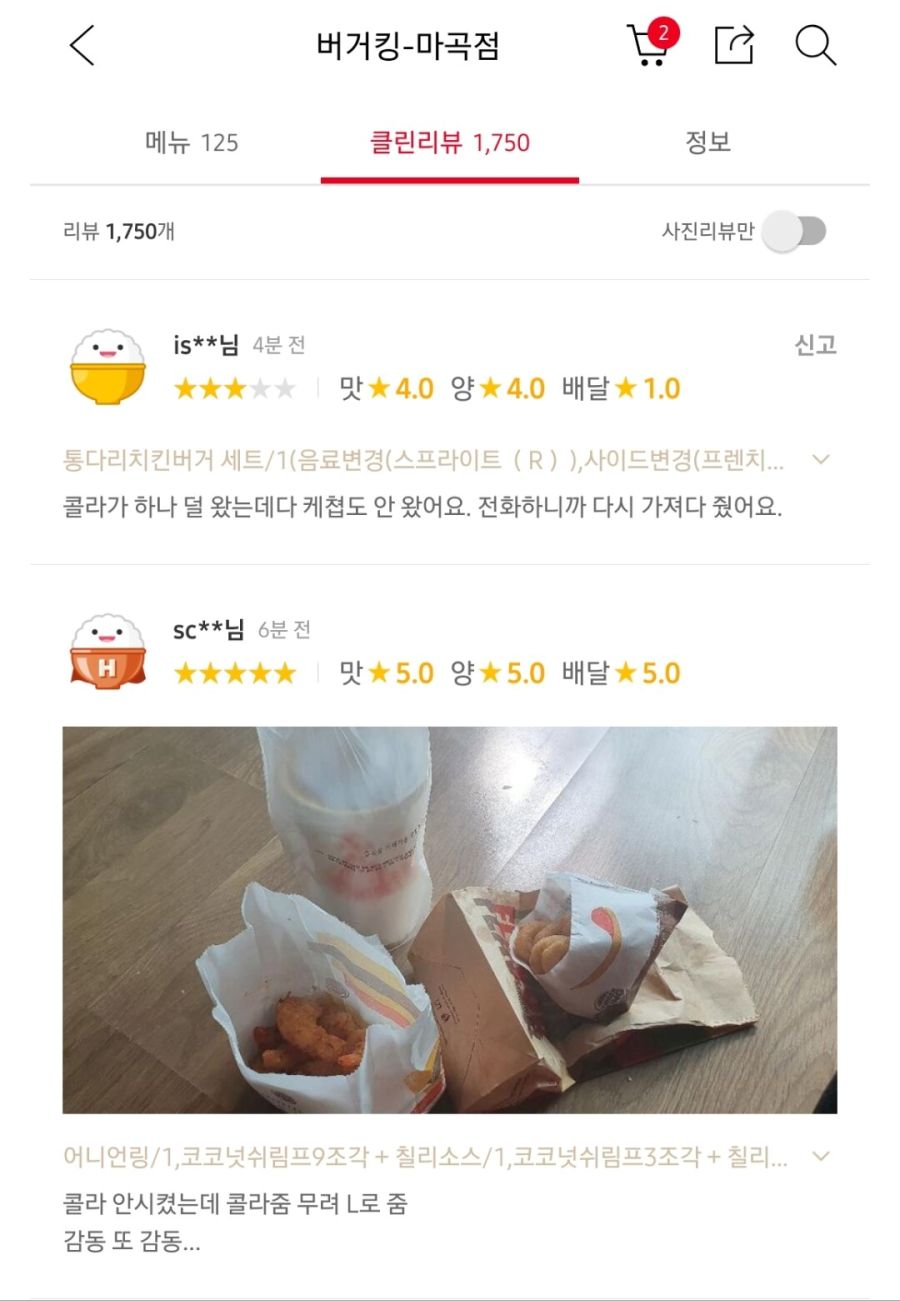Switch to the 메뉴 tab

[x=192, y=143]
